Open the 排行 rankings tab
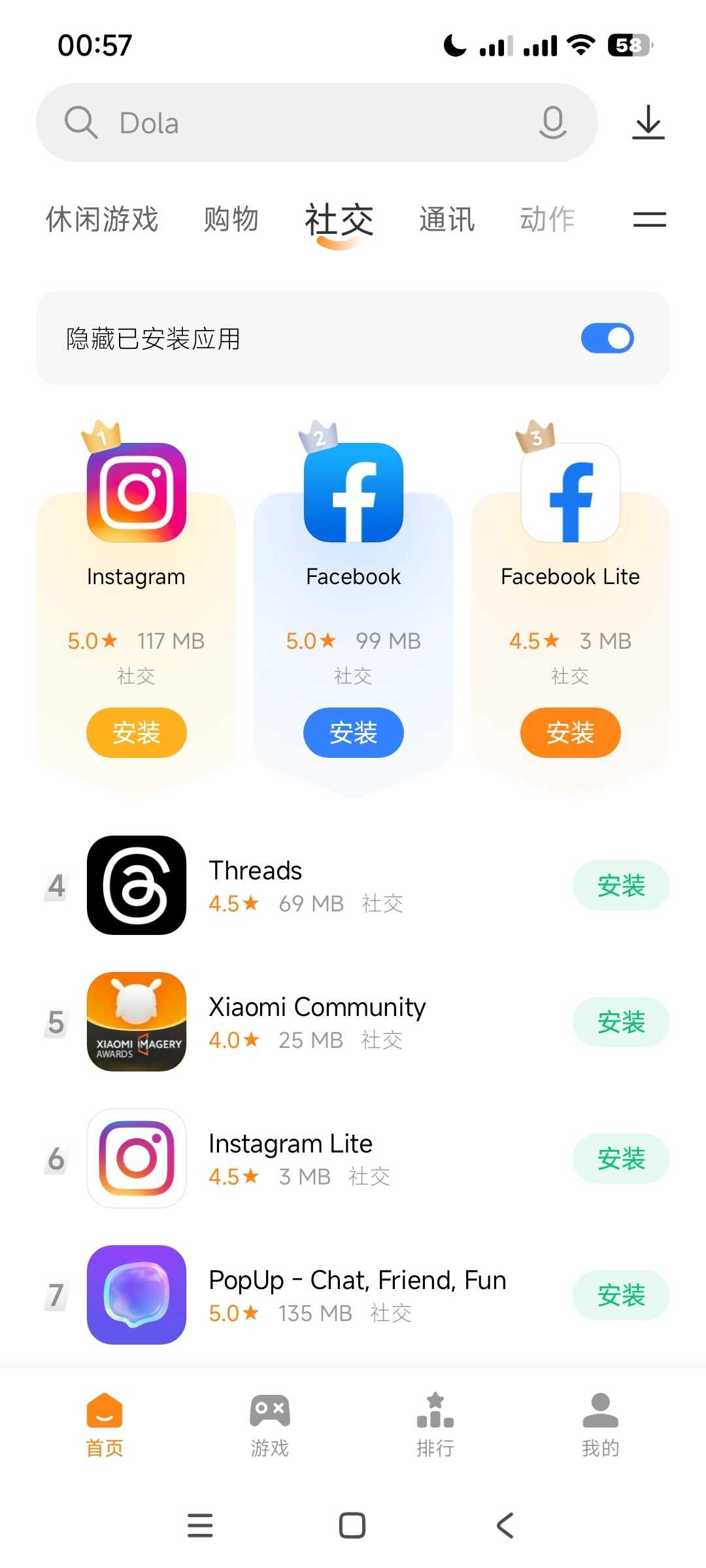This screenshot has width=706, height=1568. (x=435, y=1424)
